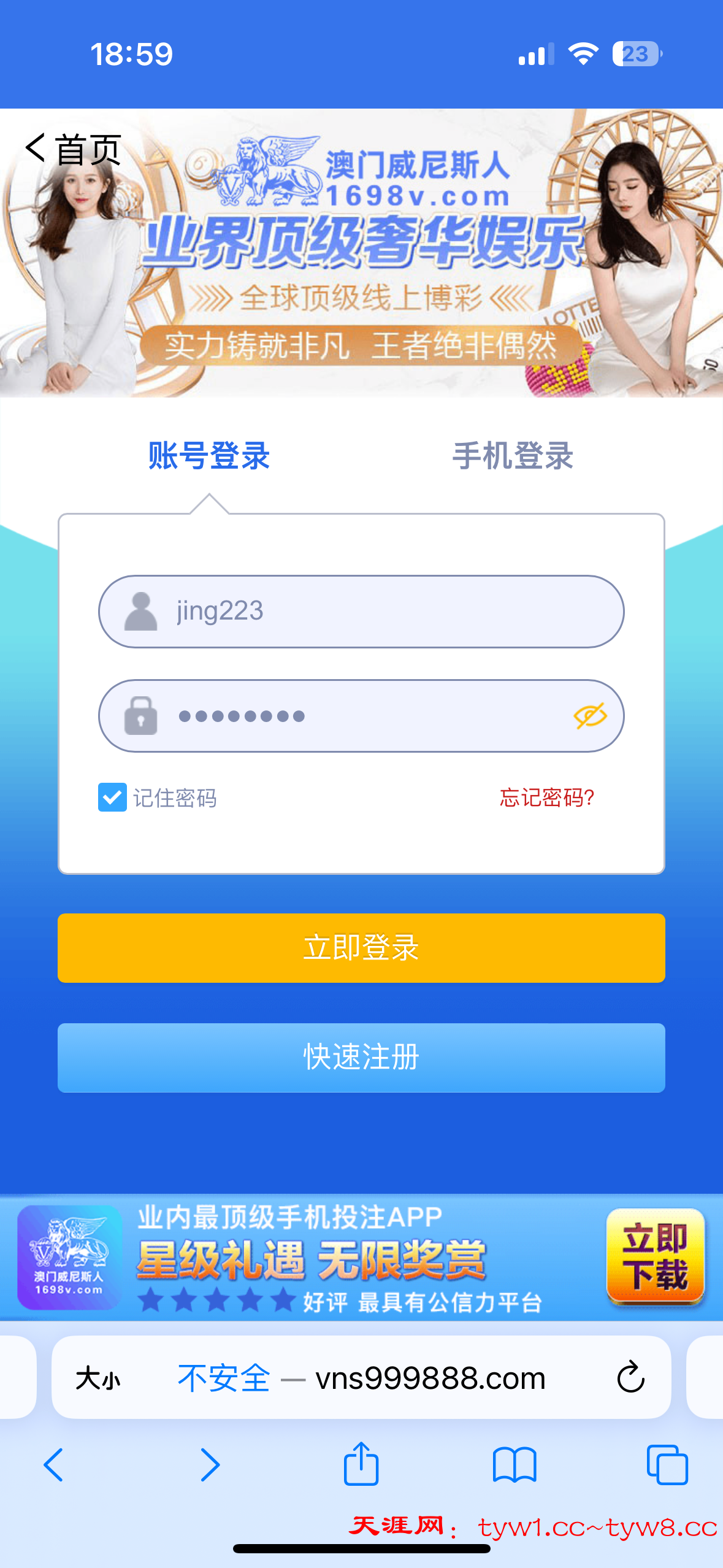Go back to 首页
The height and width of the screenshot is (1568, 723).
74,149
